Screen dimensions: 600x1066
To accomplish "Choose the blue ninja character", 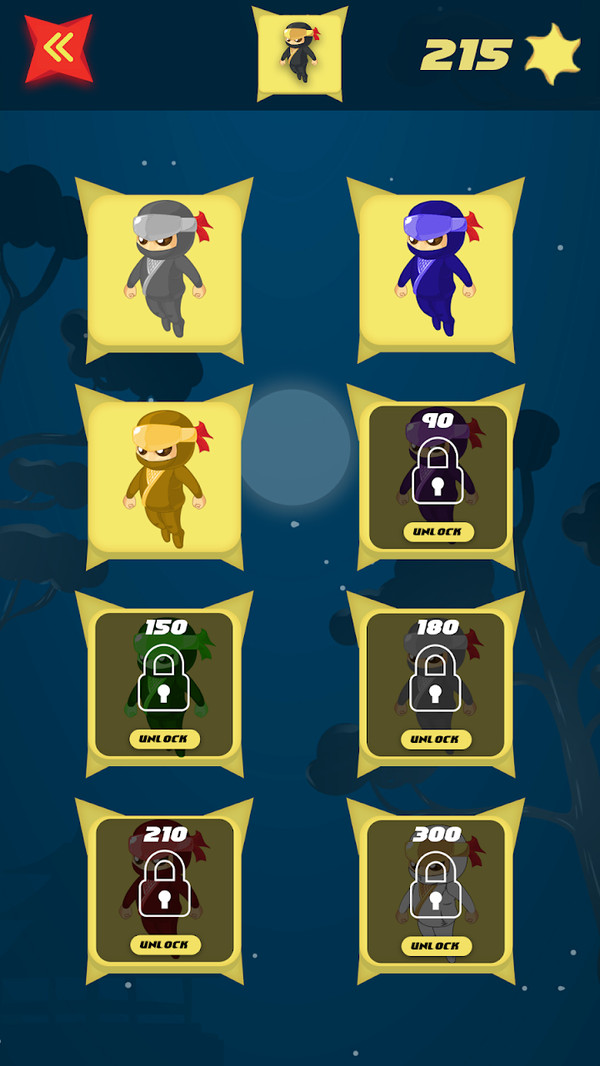I will click(x=436, y=270).
